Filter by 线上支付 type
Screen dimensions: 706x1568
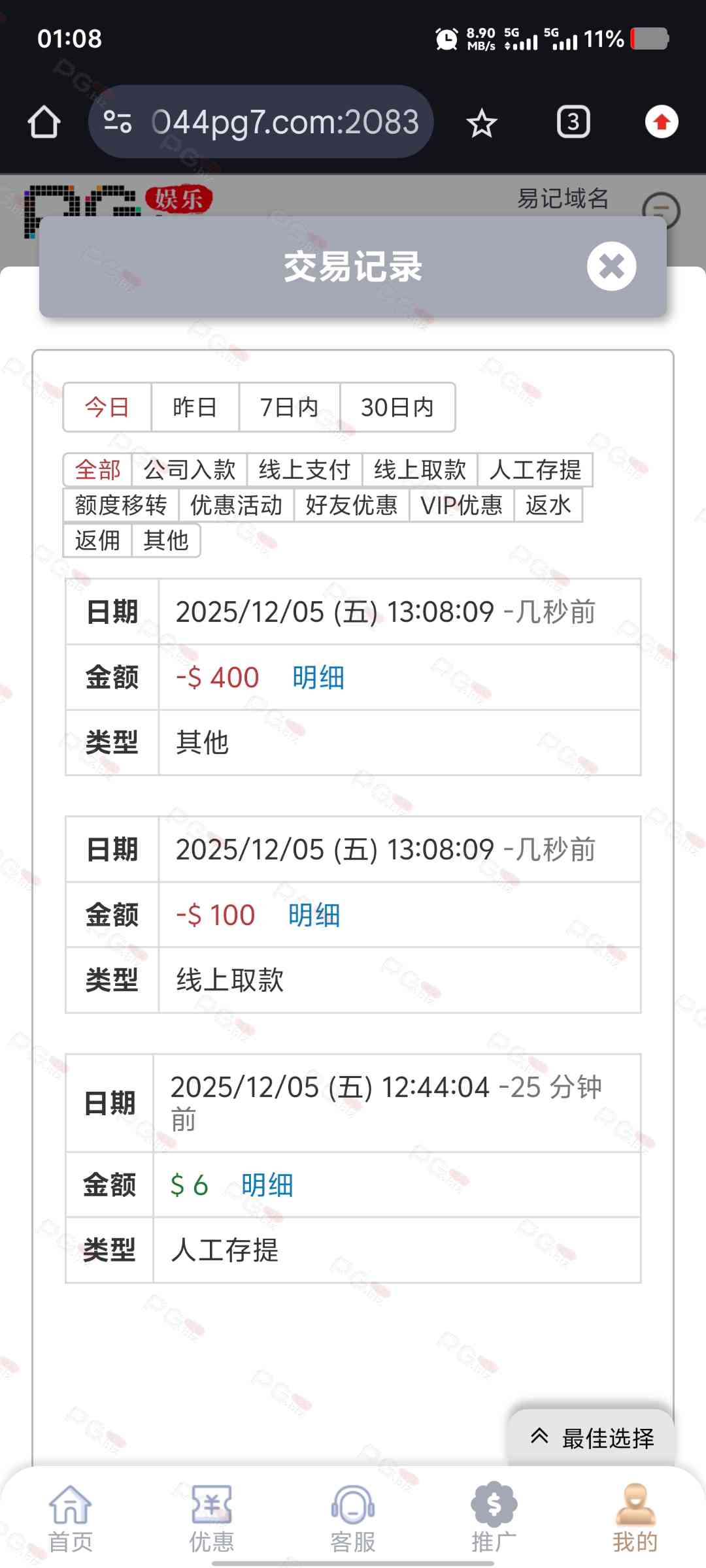coord(304,470)
